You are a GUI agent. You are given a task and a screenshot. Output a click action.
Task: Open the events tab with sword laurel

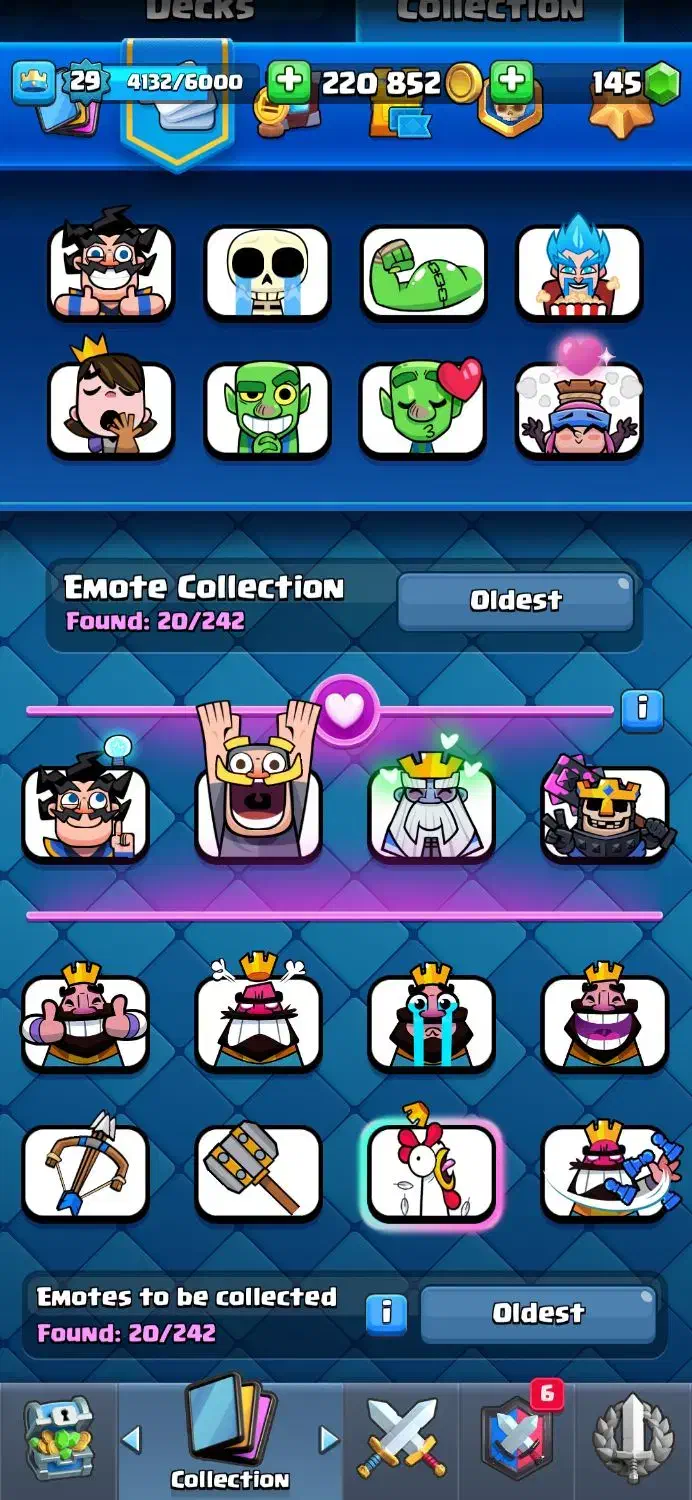click(x=634, y=1440)
